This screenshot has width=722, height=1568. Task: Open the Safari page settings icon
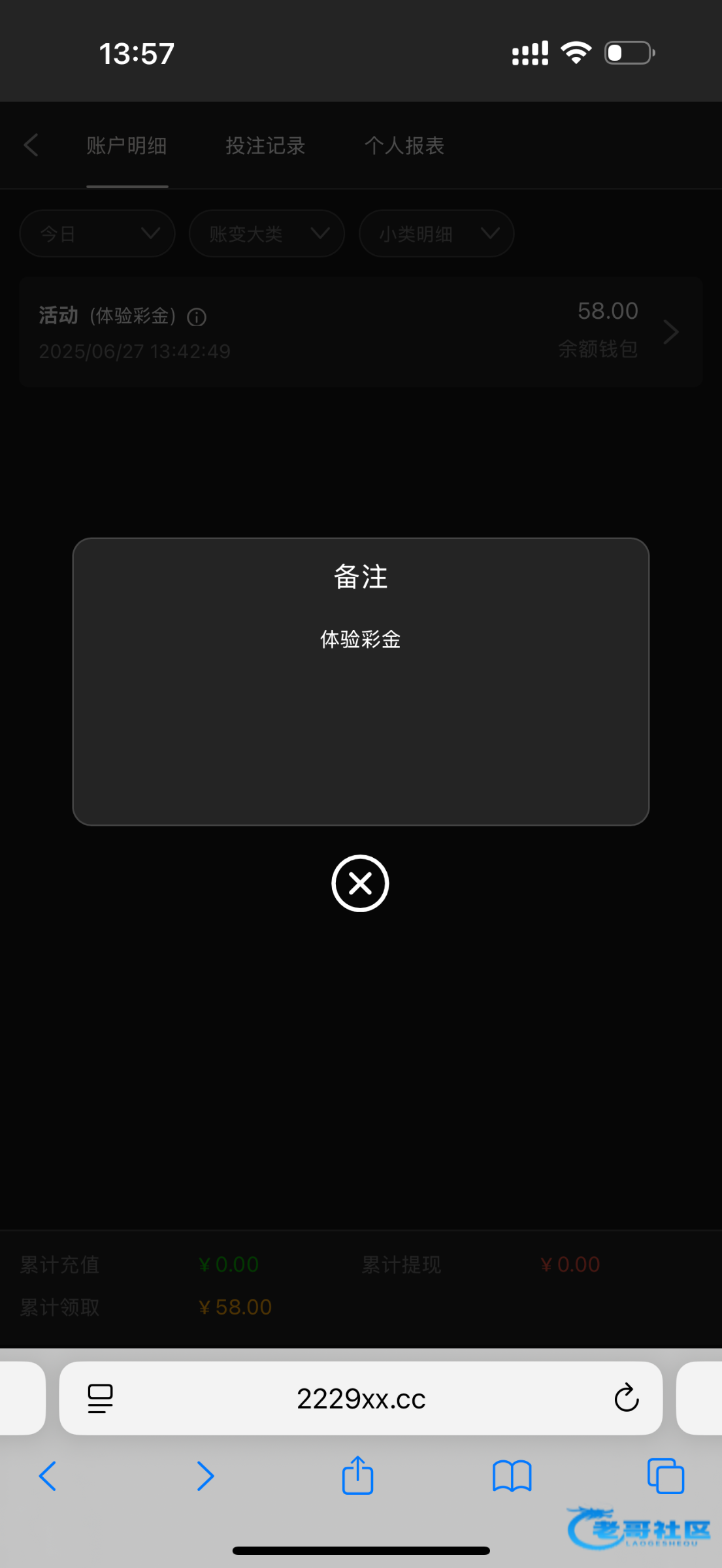point(100,1399)
